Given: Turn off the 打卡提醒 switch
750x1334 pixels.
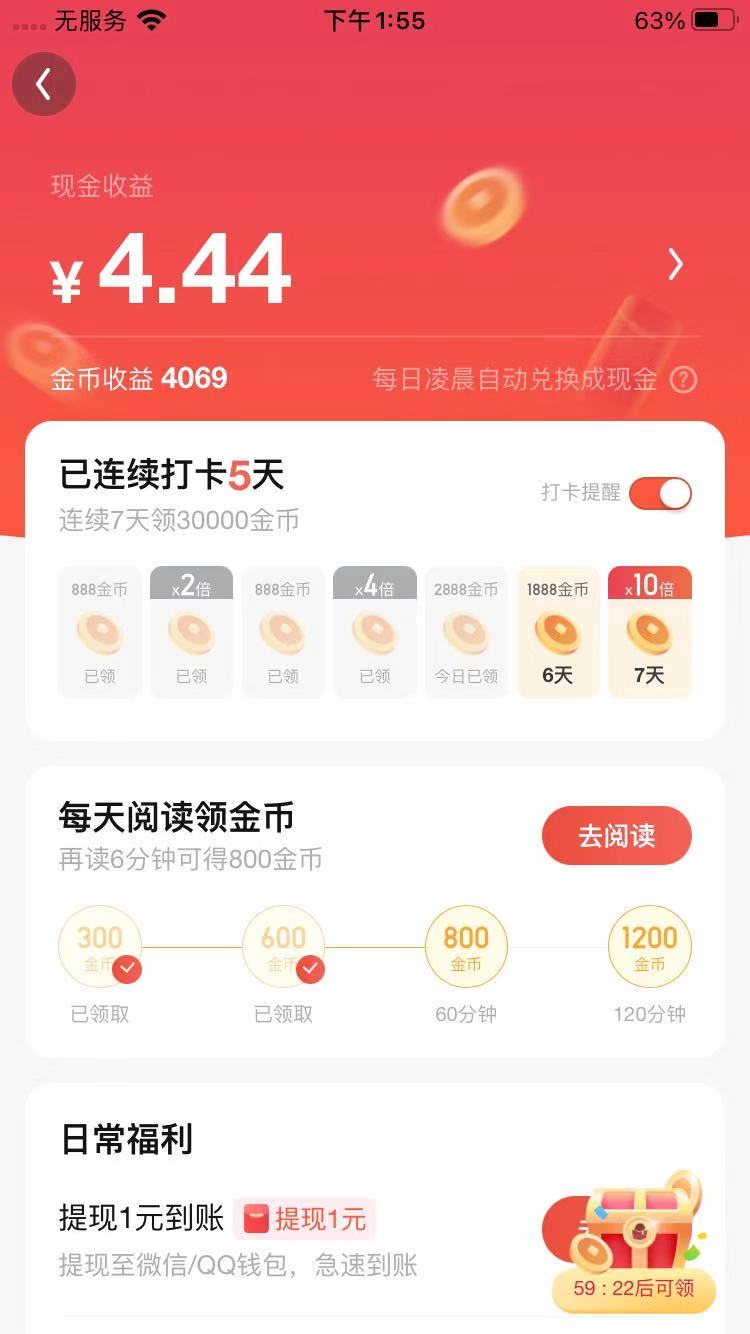Looking at the screenshot, I should [660, 493].
